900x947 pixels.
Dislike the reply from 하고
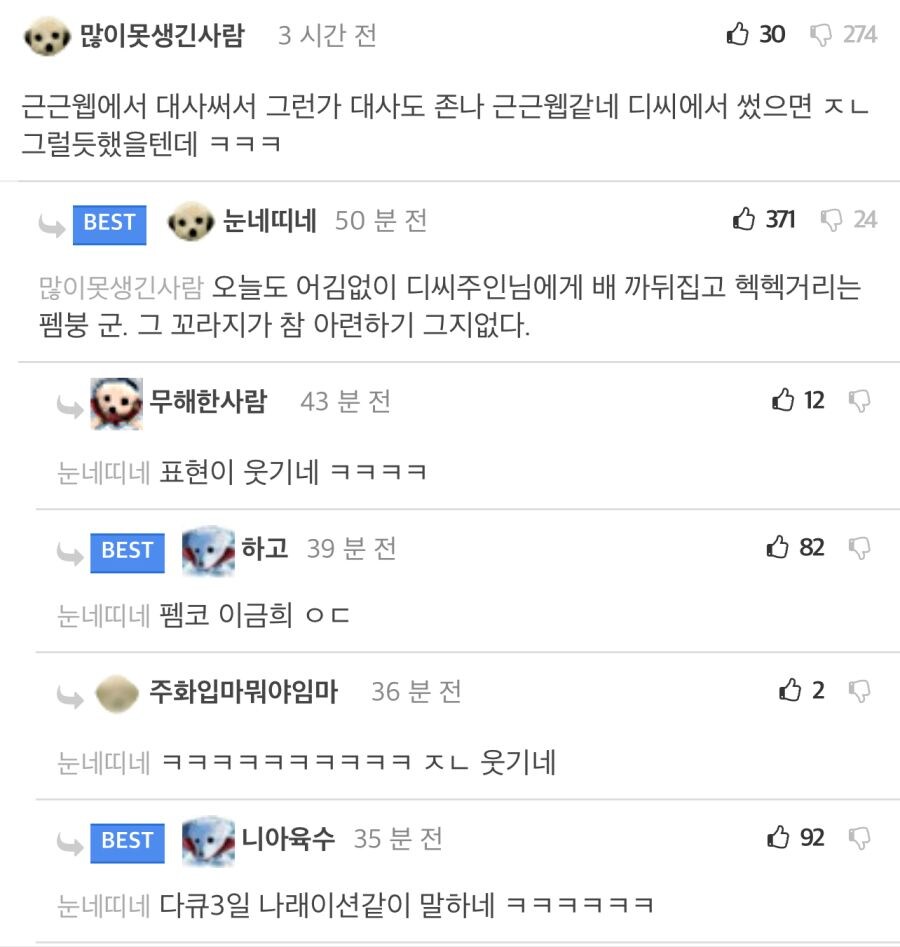pos(859,547)
